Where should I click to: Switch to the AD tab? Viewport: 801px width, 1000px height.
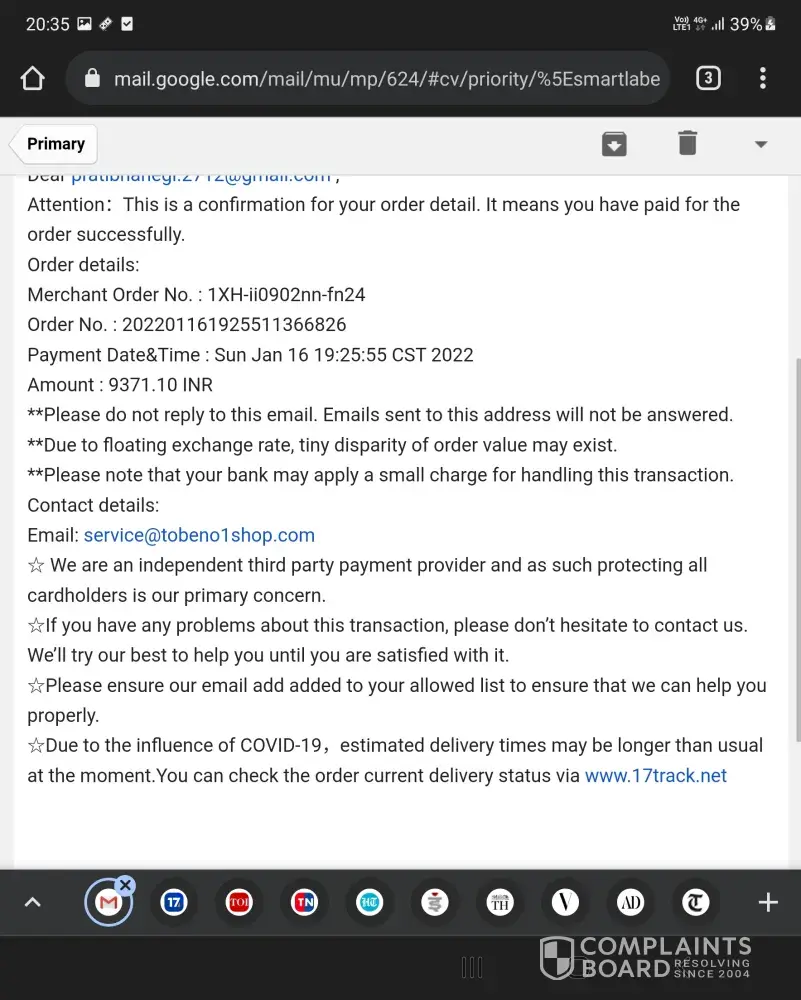click(630, 903)
